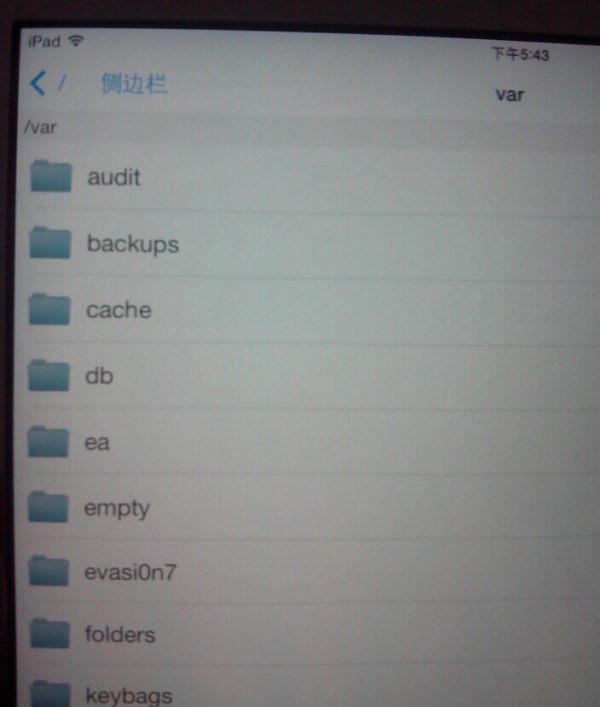
Task: Open the ea folder
Action: [97, 442]
